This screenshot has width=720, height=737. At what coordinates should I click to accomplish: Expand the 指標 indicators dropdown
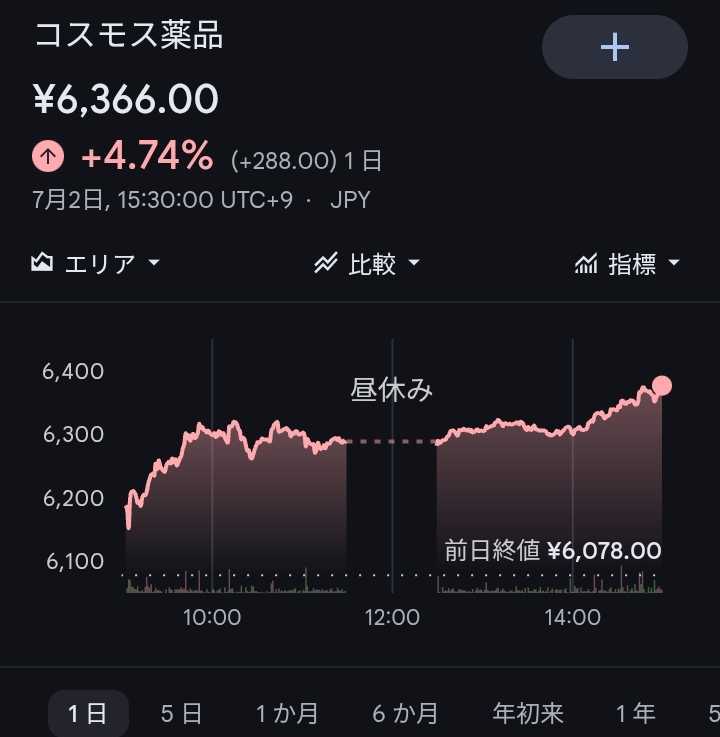click(627, 263)
